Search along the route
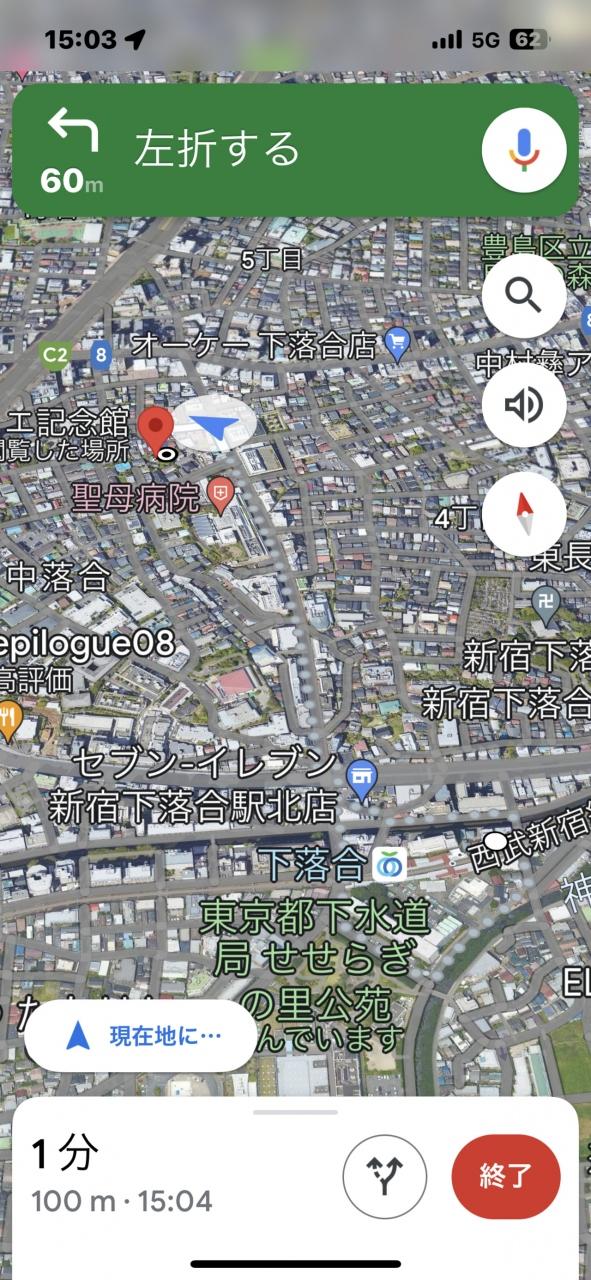 (x=524, y=295)
